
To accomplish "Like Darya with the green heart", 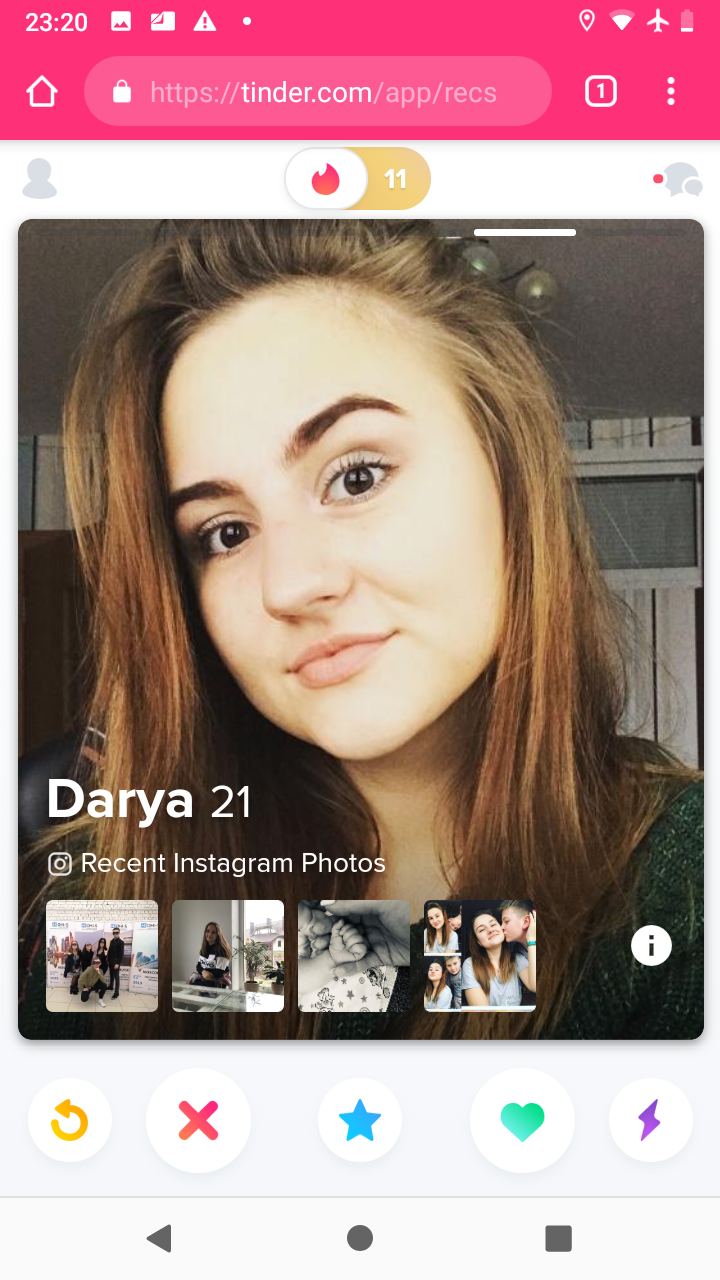I will [x=522, y=1121].
